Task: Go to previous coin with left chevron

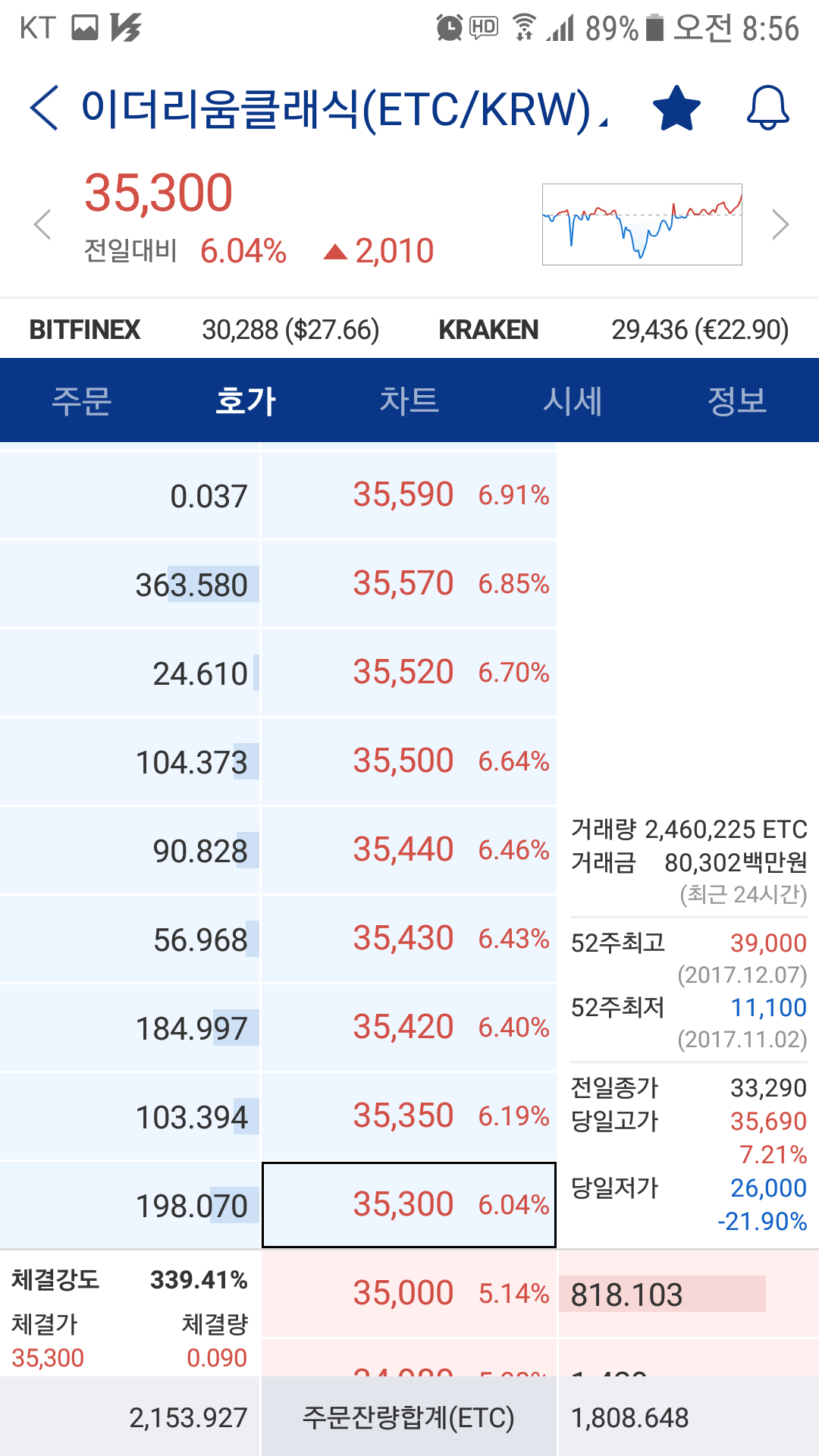Action: (x=43, y=224)
